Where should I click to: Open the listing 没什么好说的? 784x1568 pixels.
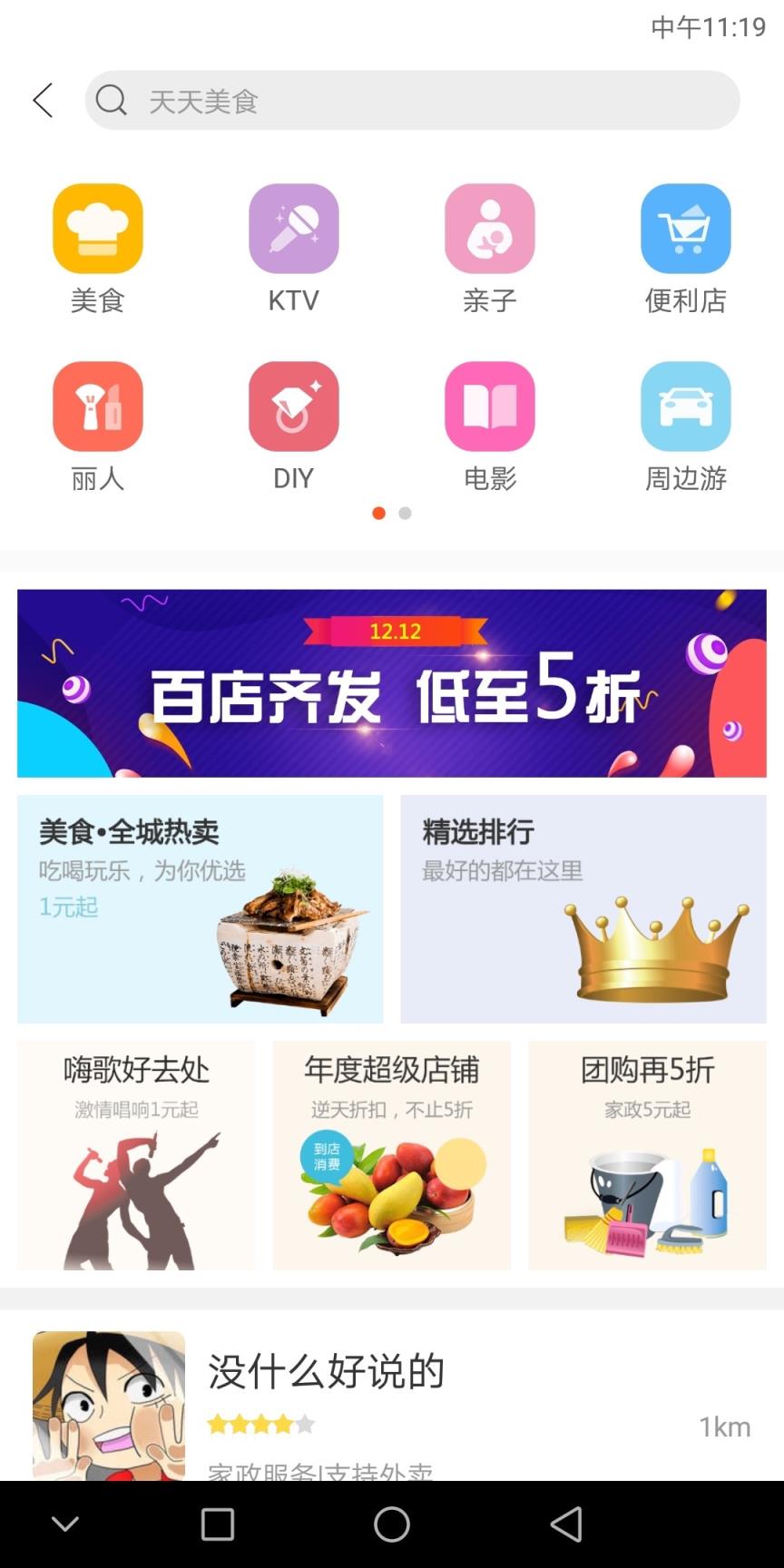tap(327, 1373)
